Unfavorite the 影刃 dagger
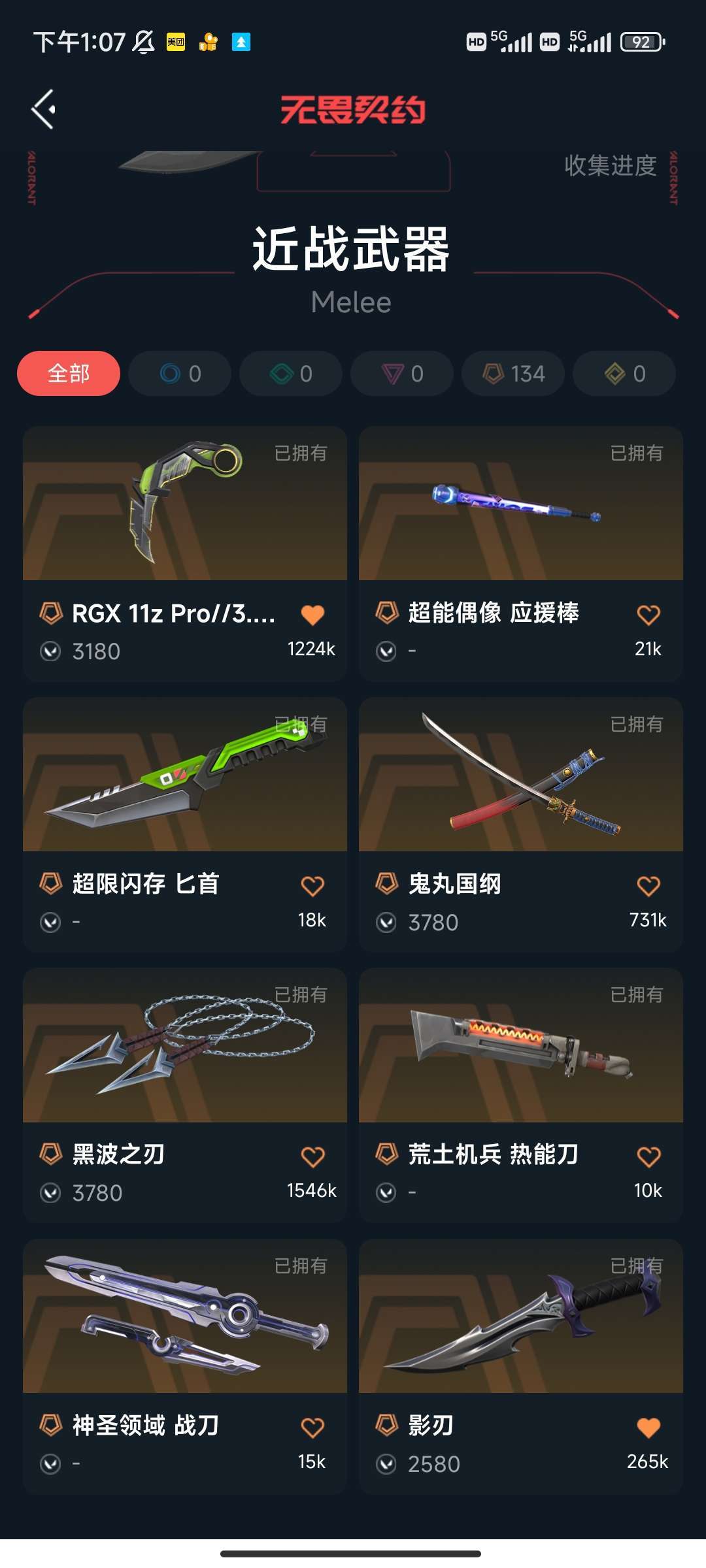 648,1423
